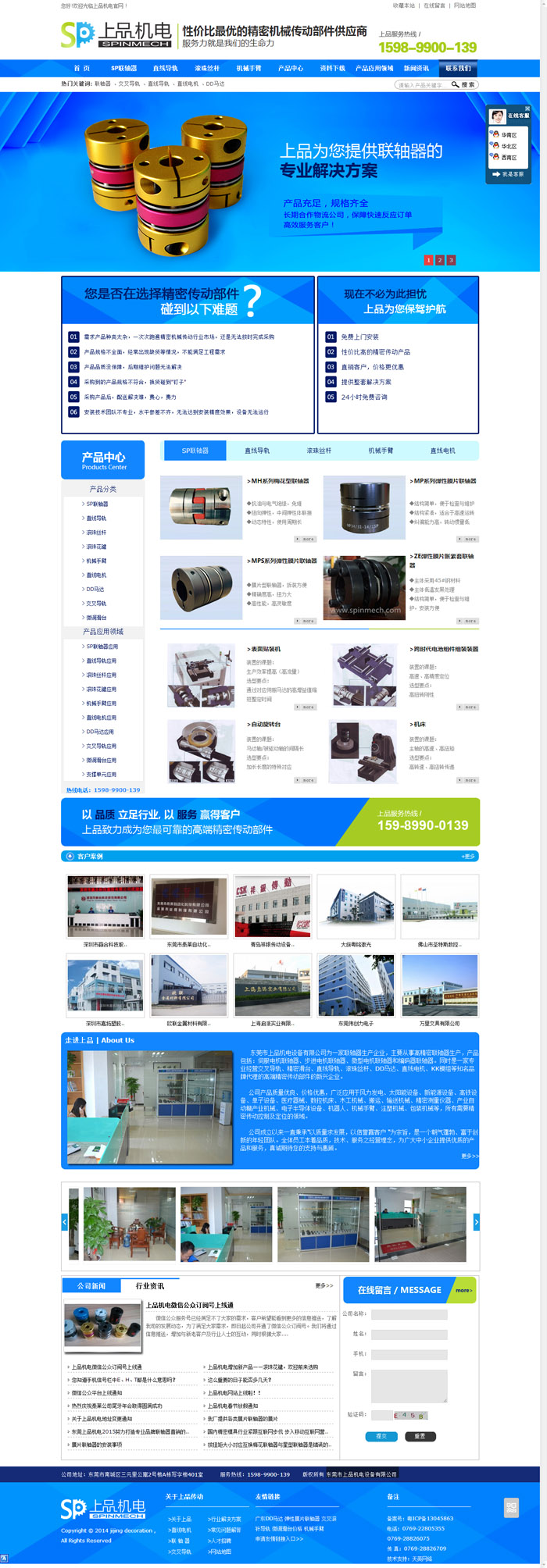Open 联系我们 in the top navigation
The image size is (547, 1568).
coord(458,68)
